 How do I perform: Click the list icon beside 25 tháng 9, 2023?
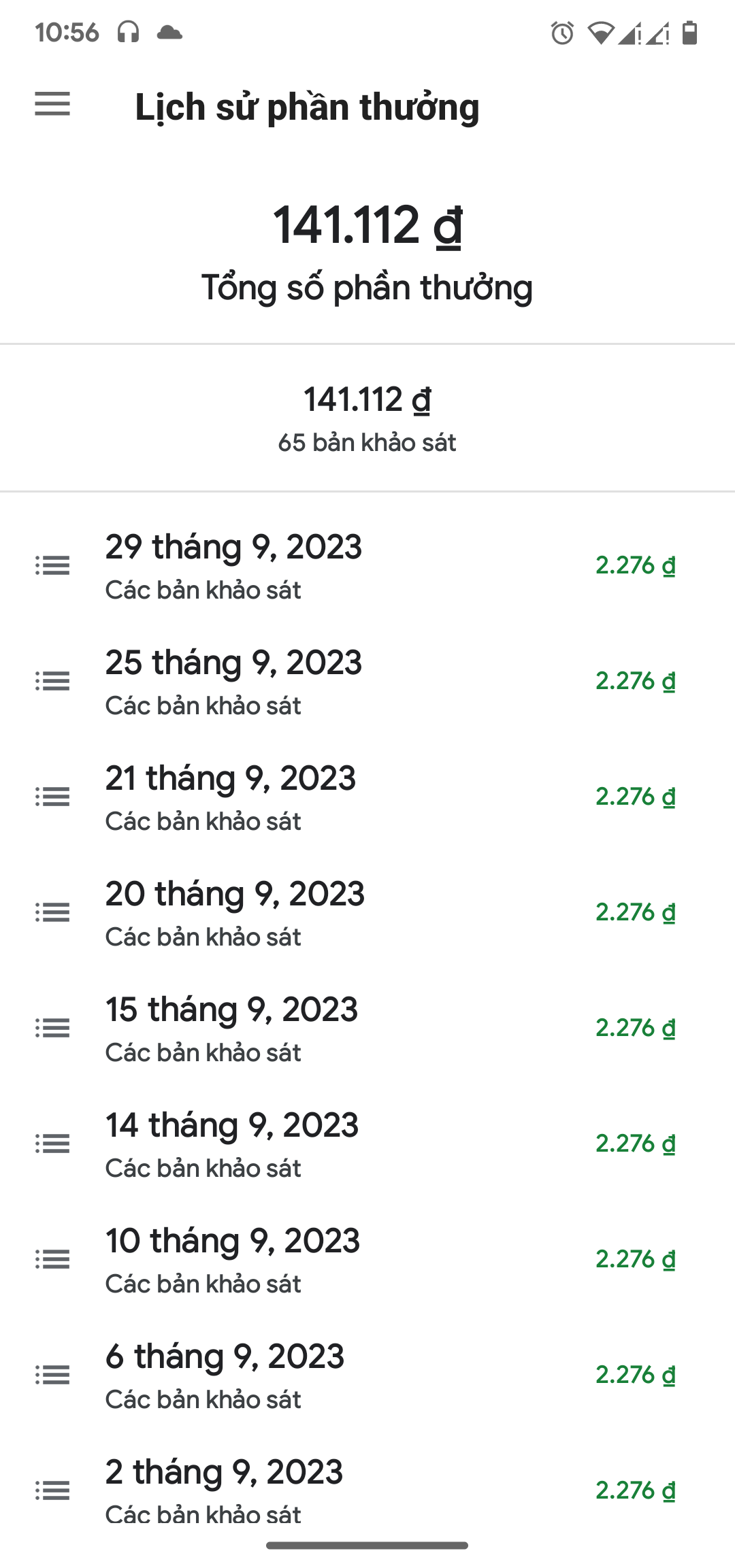(x=51, y=680)
